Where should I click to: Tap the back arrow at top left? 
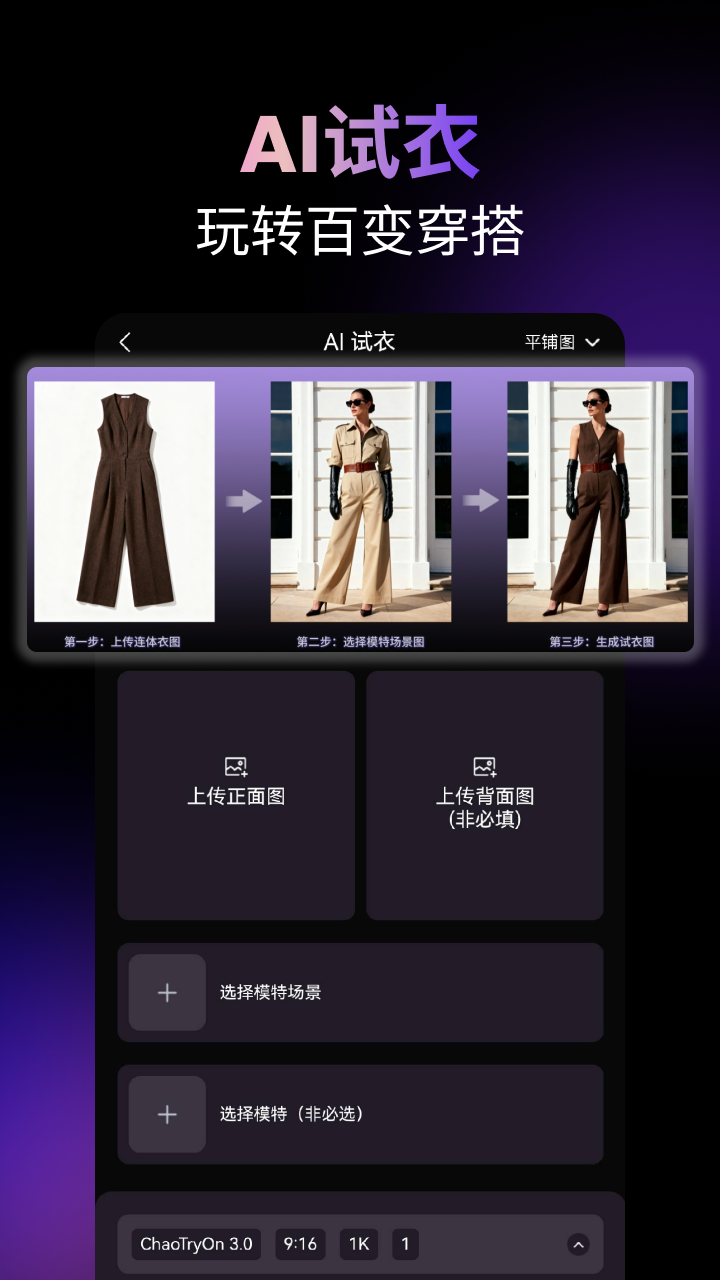(124, 342)
